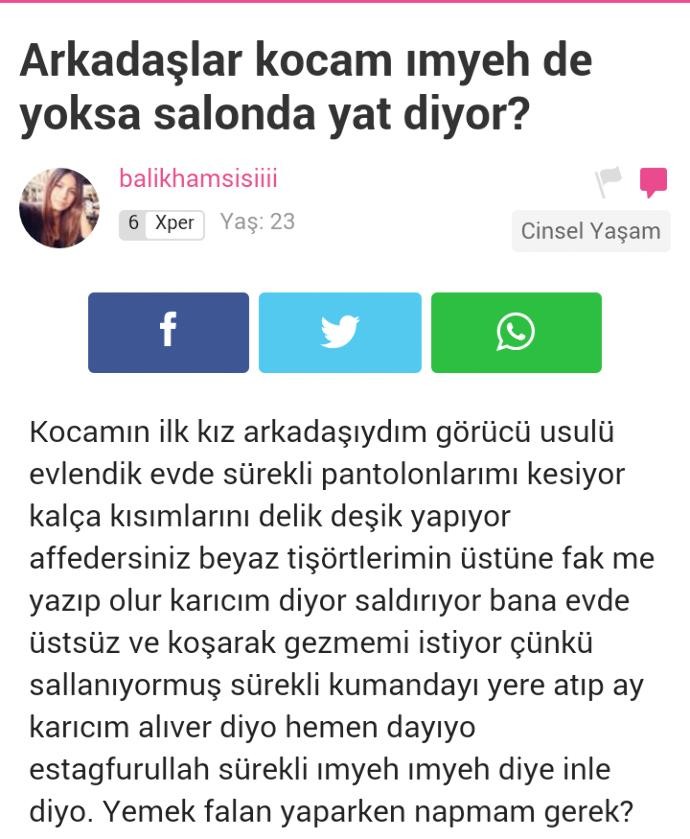690x839 pixels.
Task: Open the pink comment bubble icon
Action: tap(653, 182)
